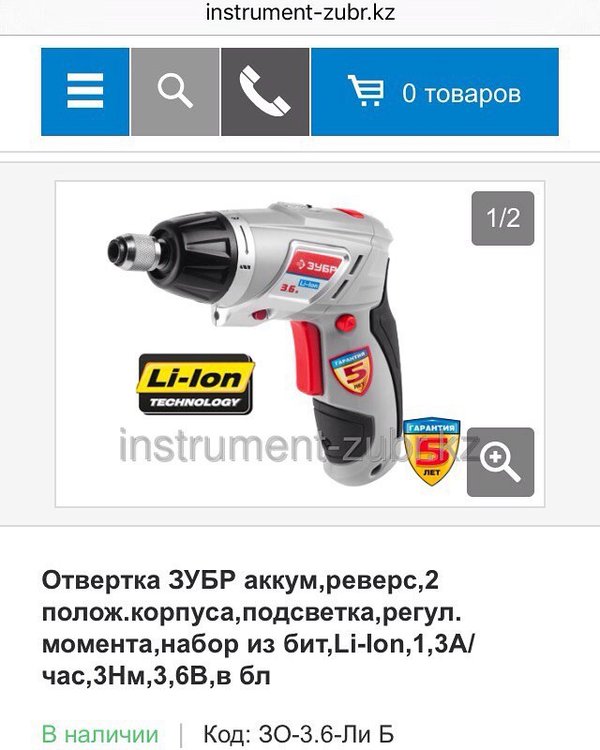Open the site search

(x=175, y=92)
